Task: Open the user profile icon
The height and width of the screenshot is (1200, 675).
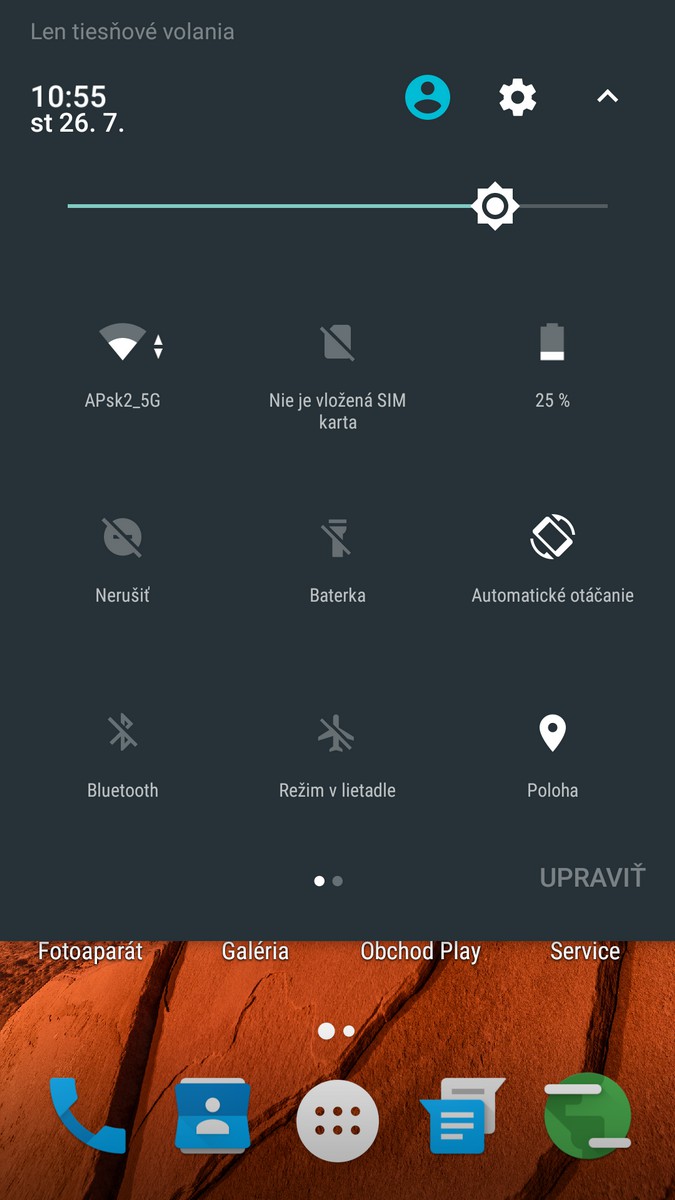Action: tap(428, 97)
